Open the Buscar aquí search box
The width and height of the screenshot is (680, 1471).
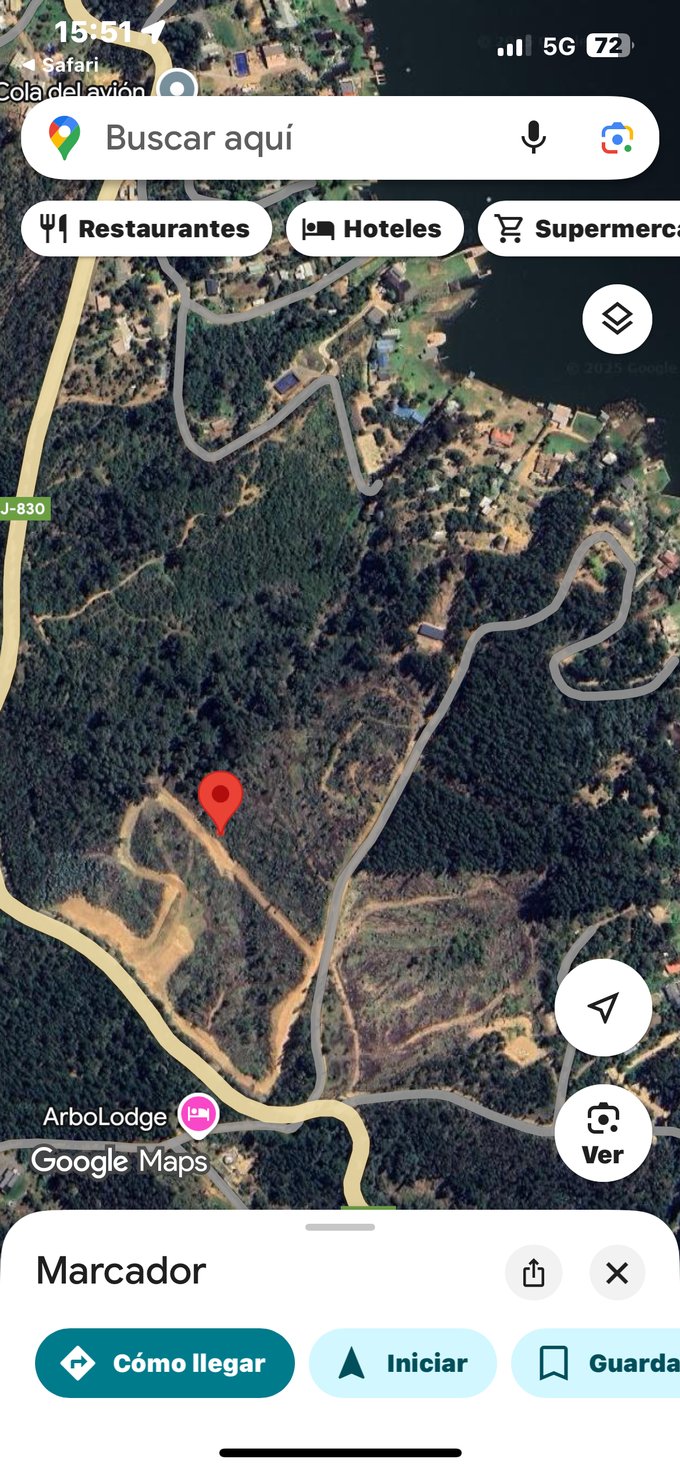(x=290, y=138)
